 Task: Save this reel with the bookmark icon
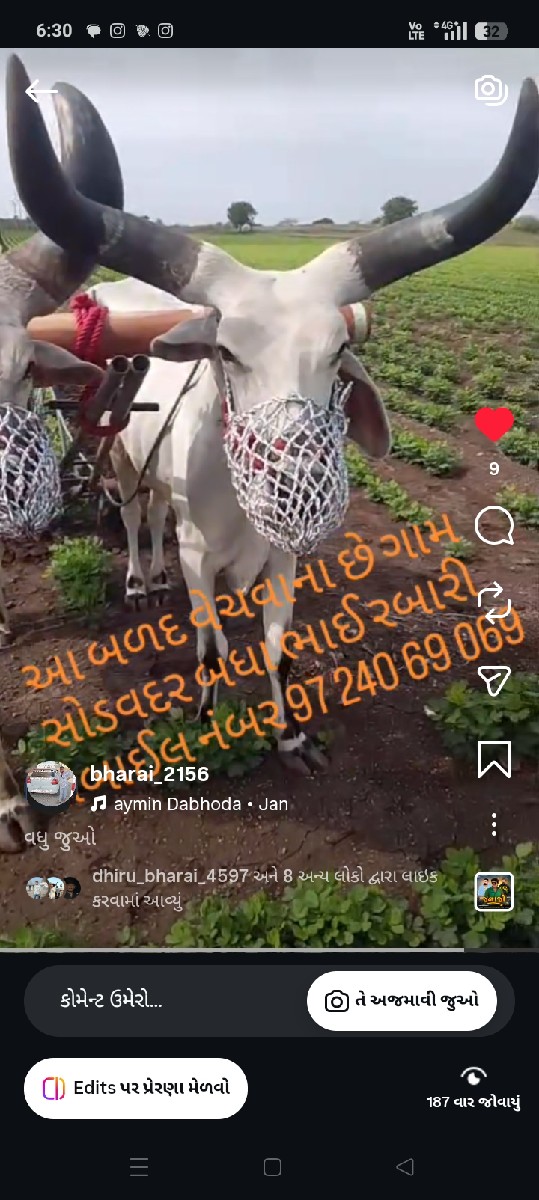[494, 759]
